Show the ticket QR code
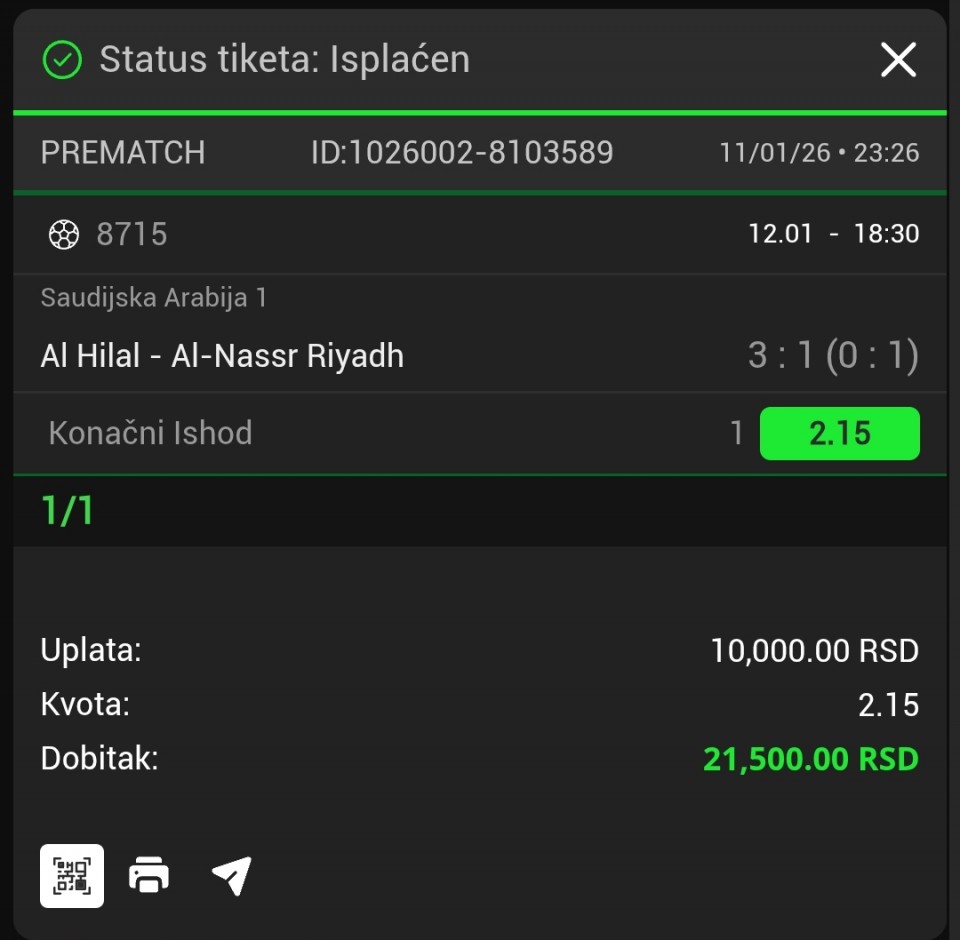The height and width of the screenshot is (940, 960). (x=72, y=876)
